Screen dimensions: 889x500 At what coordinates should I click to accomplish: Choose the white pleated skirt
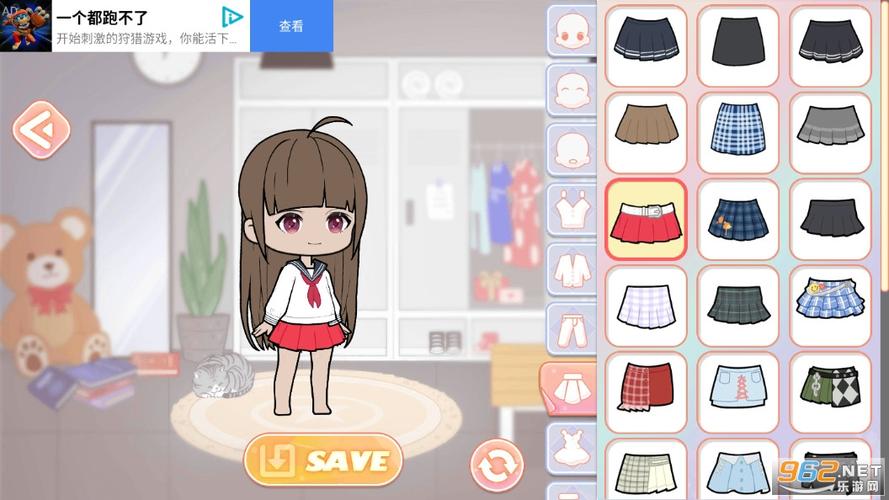point(646,306)
